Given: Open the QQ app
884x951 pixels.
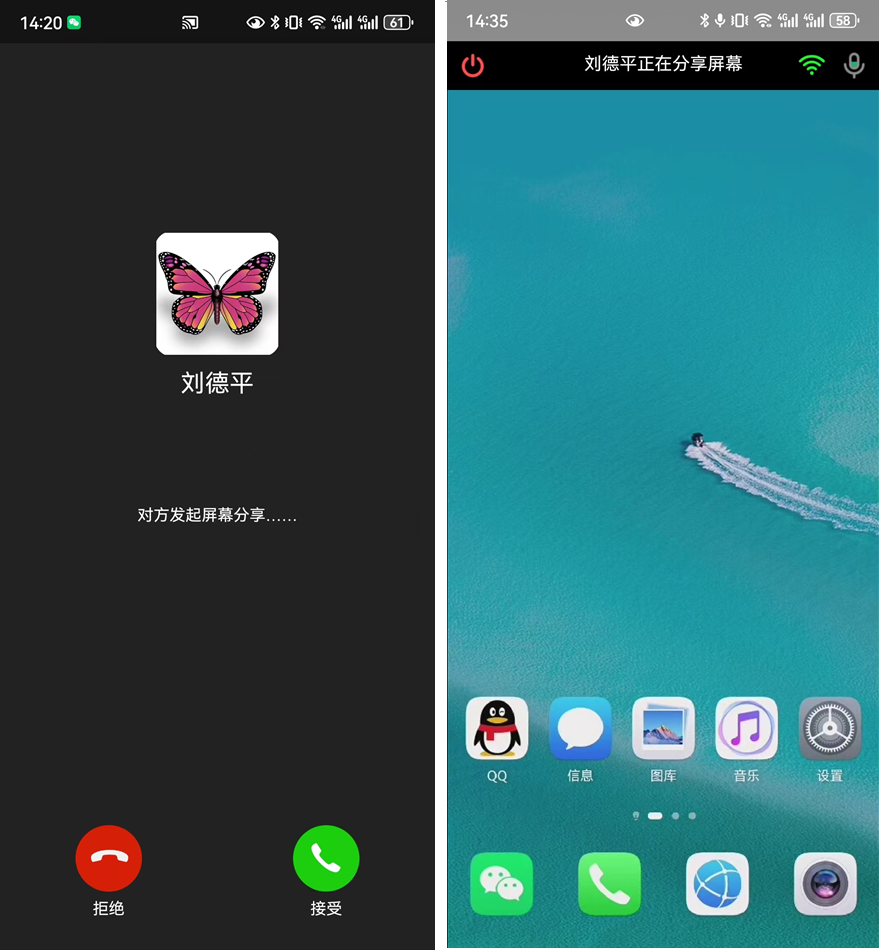Looking at the screenshot, I should pos(497,729).
